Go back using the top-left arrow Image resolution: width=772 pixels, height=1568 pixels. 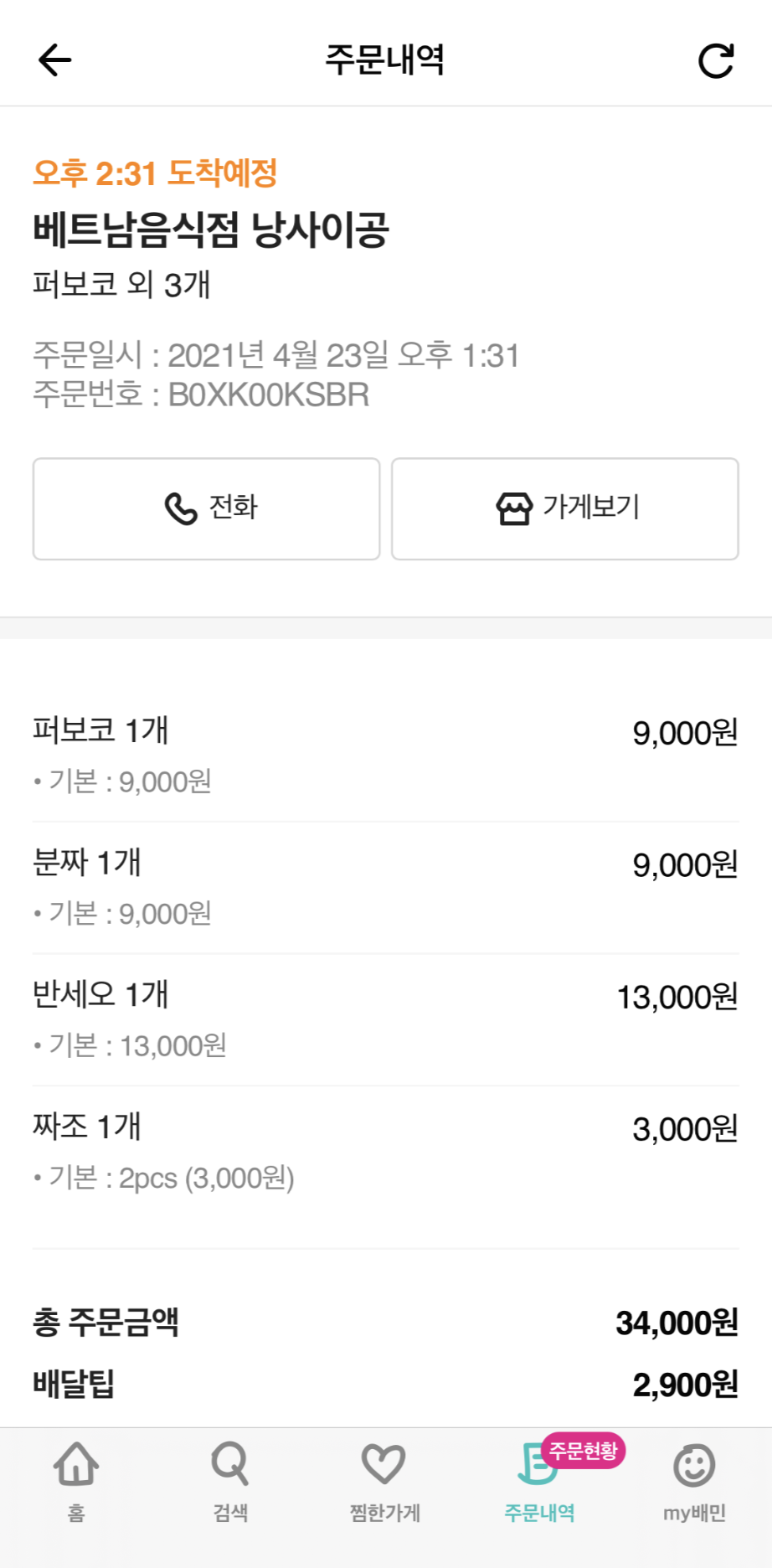coord(55,59)
